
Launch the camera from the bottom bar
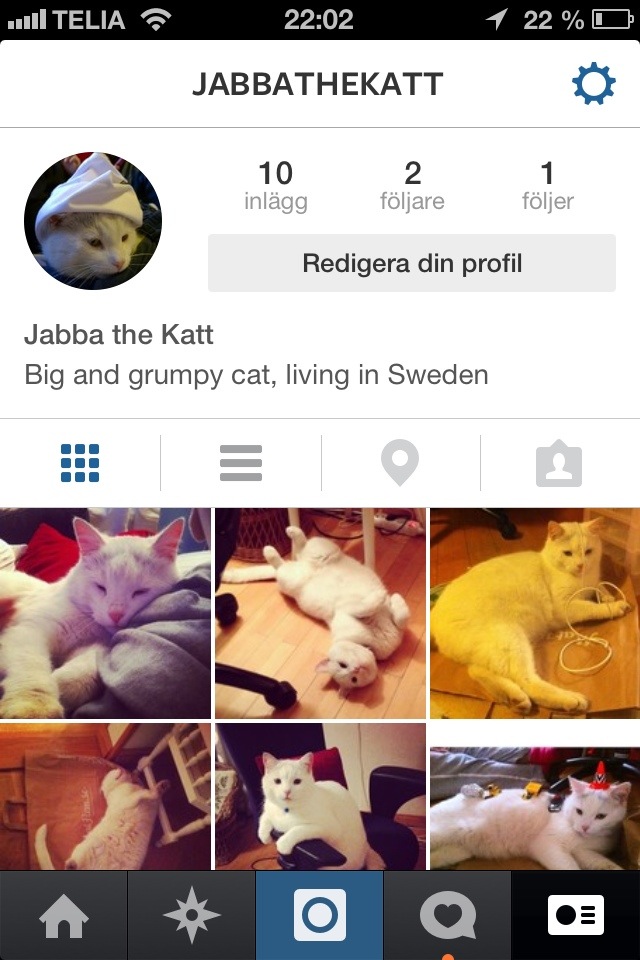(320, 916)
